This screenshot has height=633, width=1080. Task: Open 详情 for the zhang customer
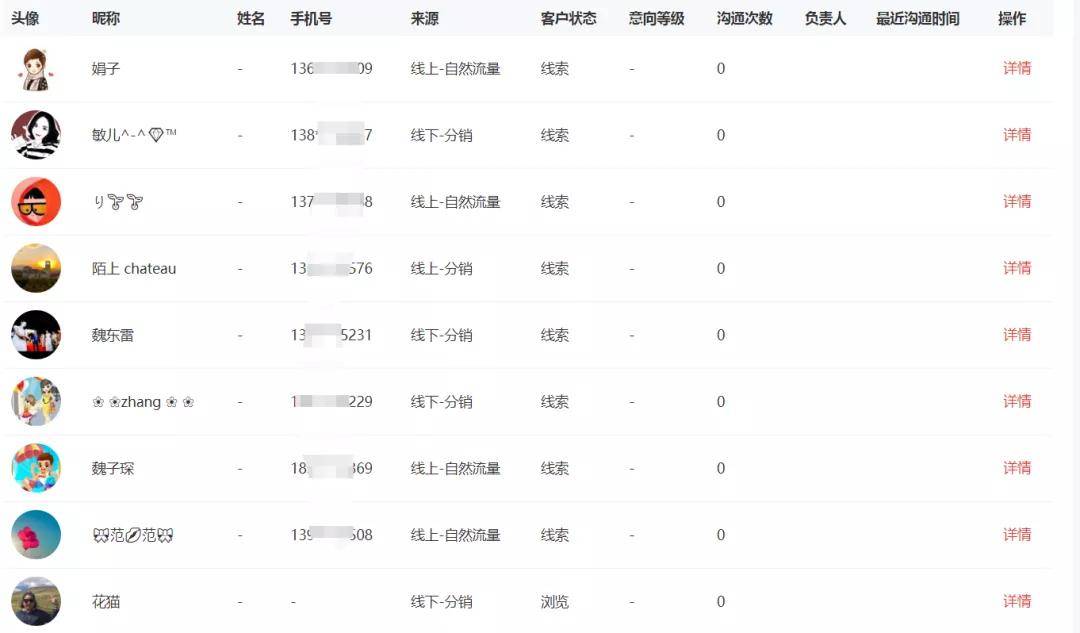pos(1017,401)
